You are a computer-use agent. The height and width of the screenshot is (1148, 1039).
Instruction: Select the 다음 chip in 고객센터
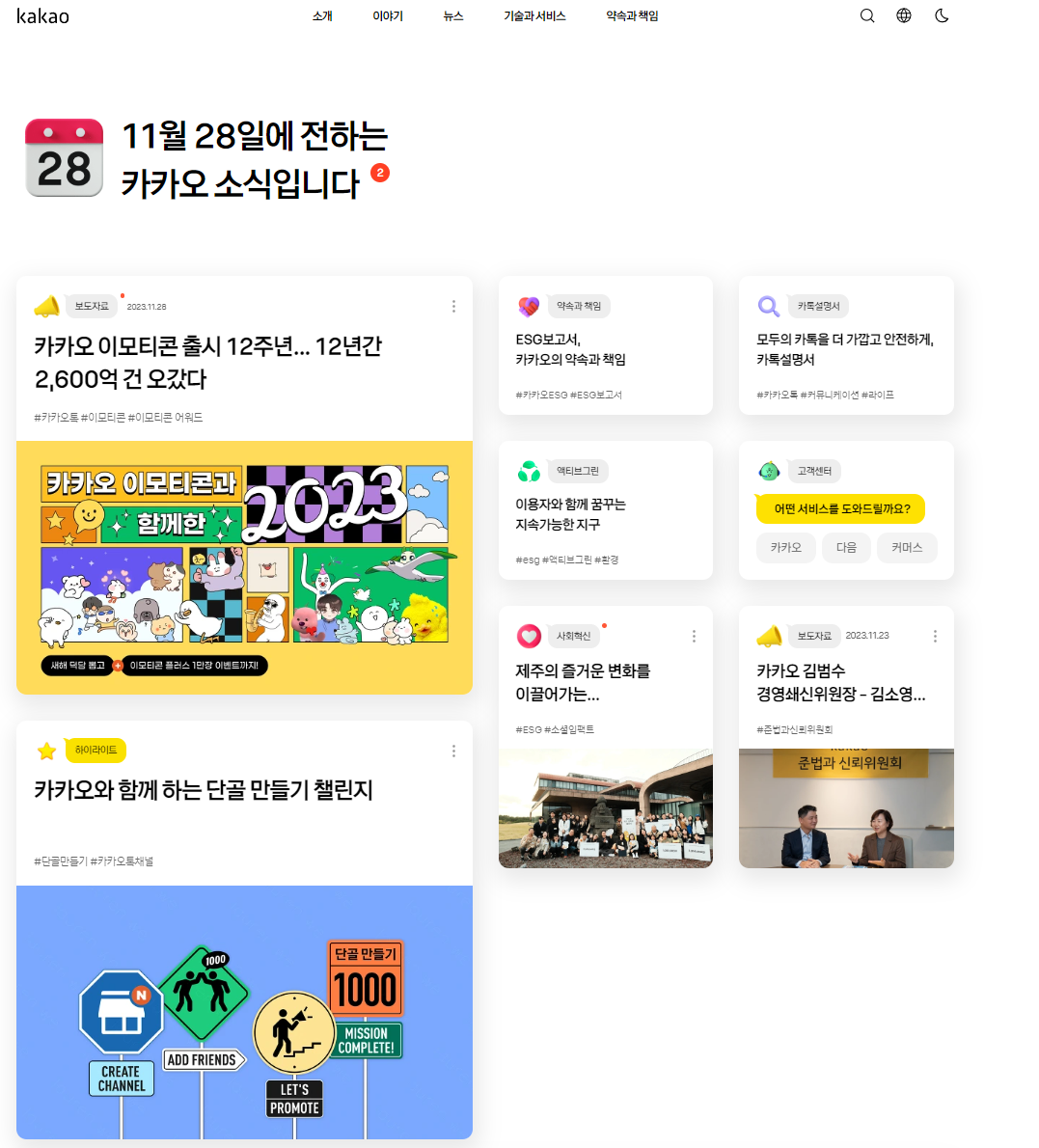[x=846, y=547]
